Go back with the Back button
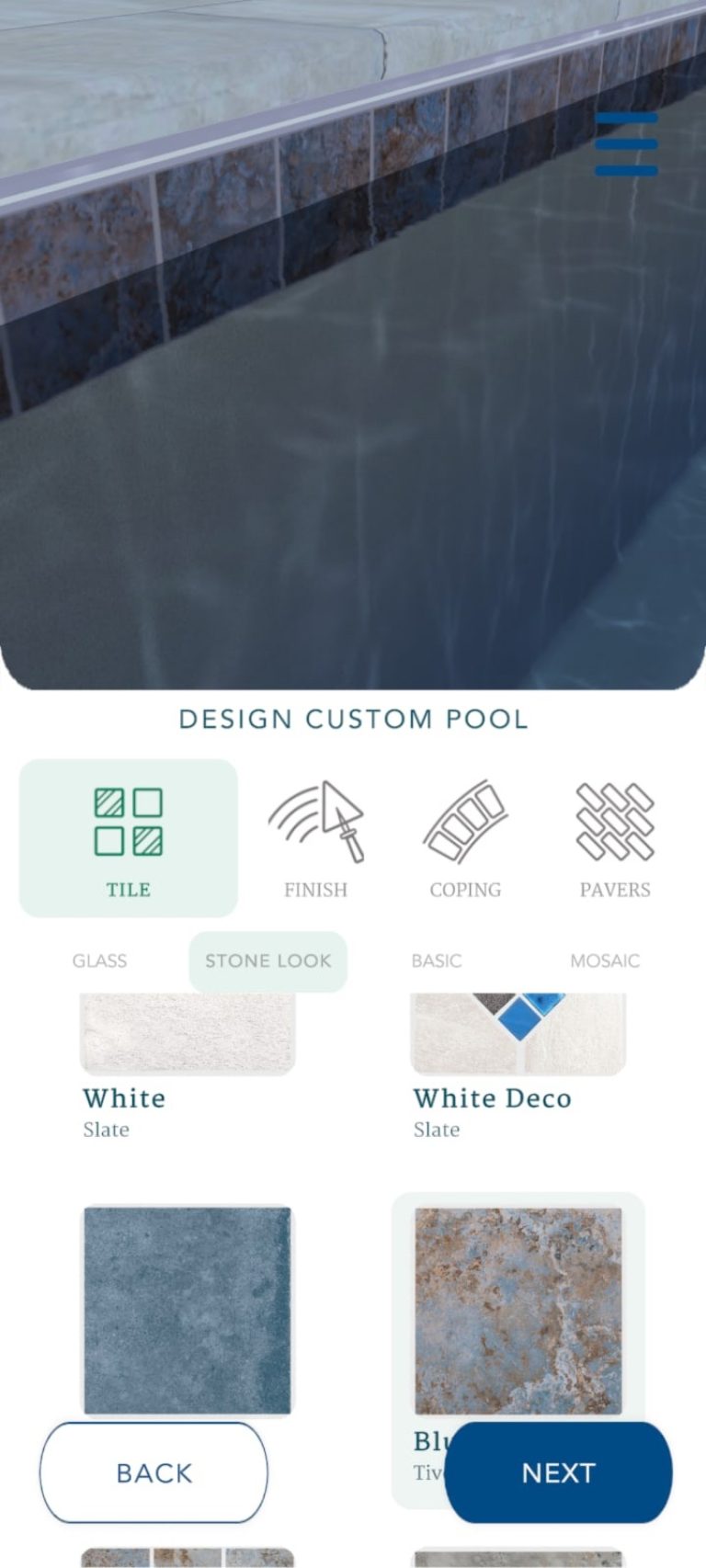Screen dimensions: 706x1568 coord(154,1472)
